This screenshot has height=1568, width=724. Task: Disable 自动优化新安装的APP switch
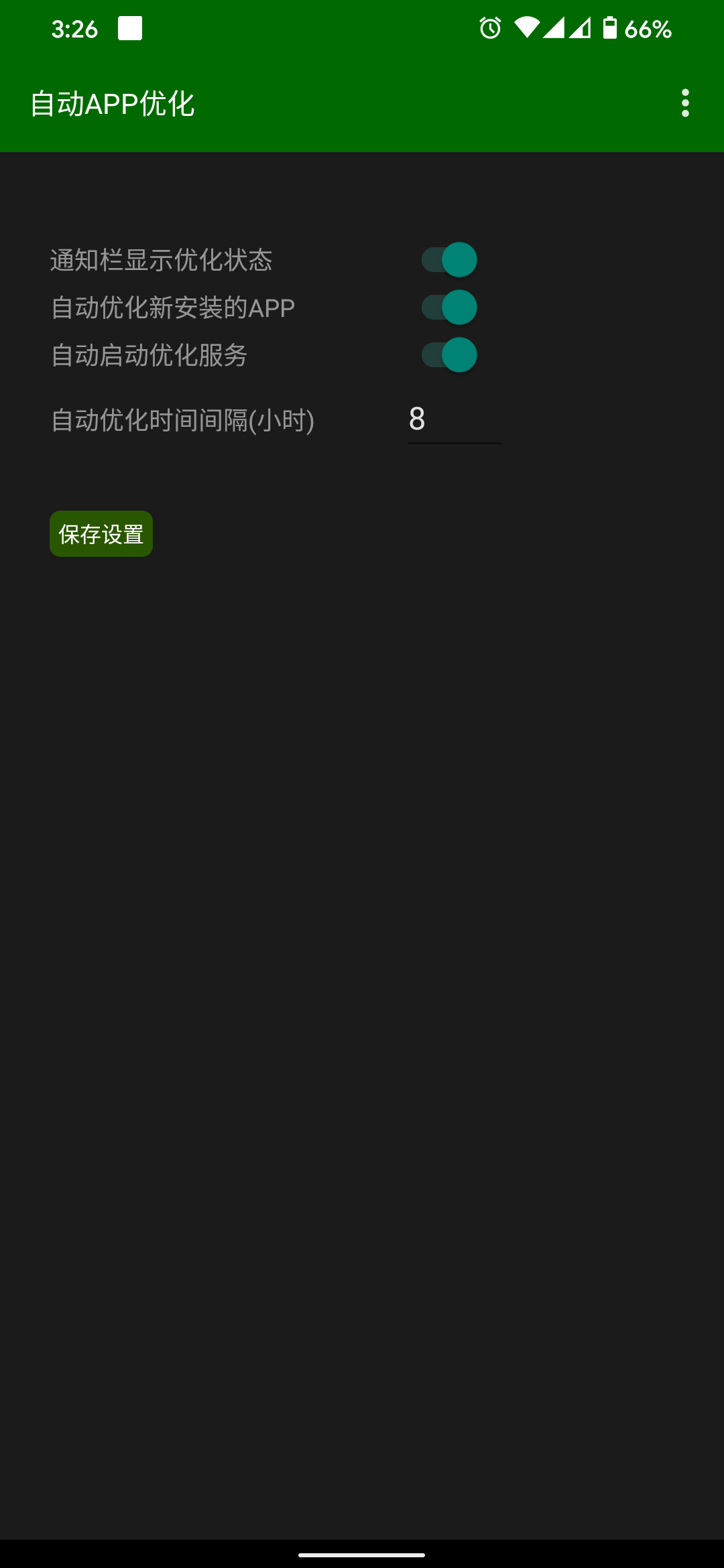click(449, 308)
